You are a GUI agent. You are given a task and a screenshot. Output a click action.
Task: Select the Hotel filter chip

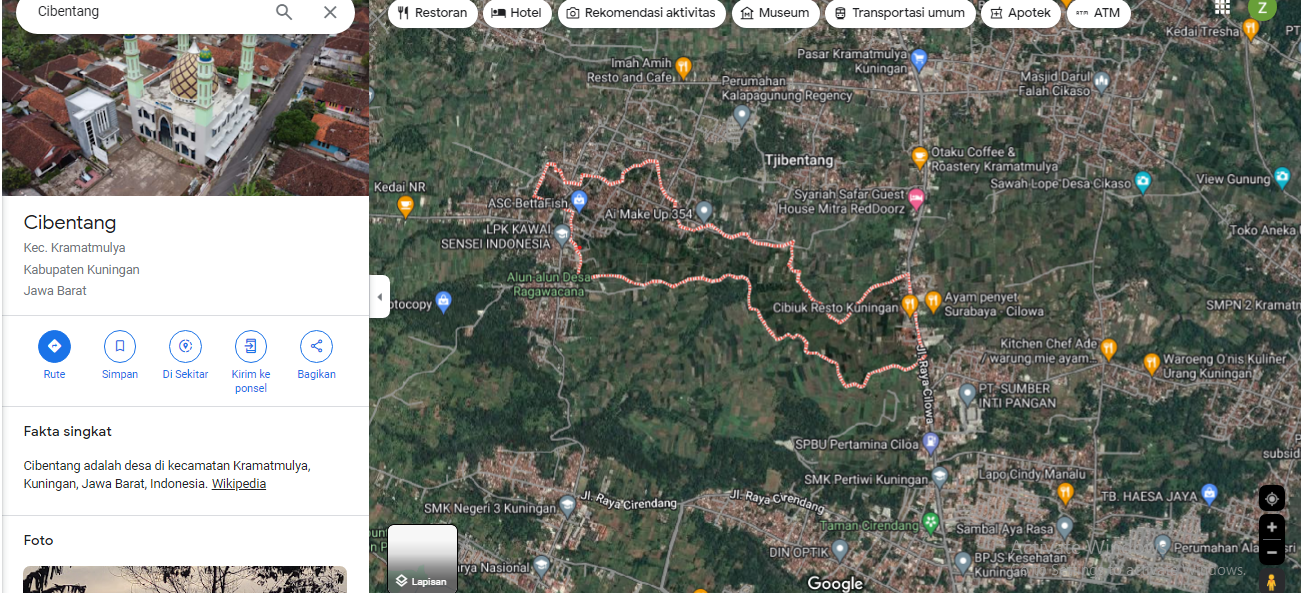(x=517, y=13)
